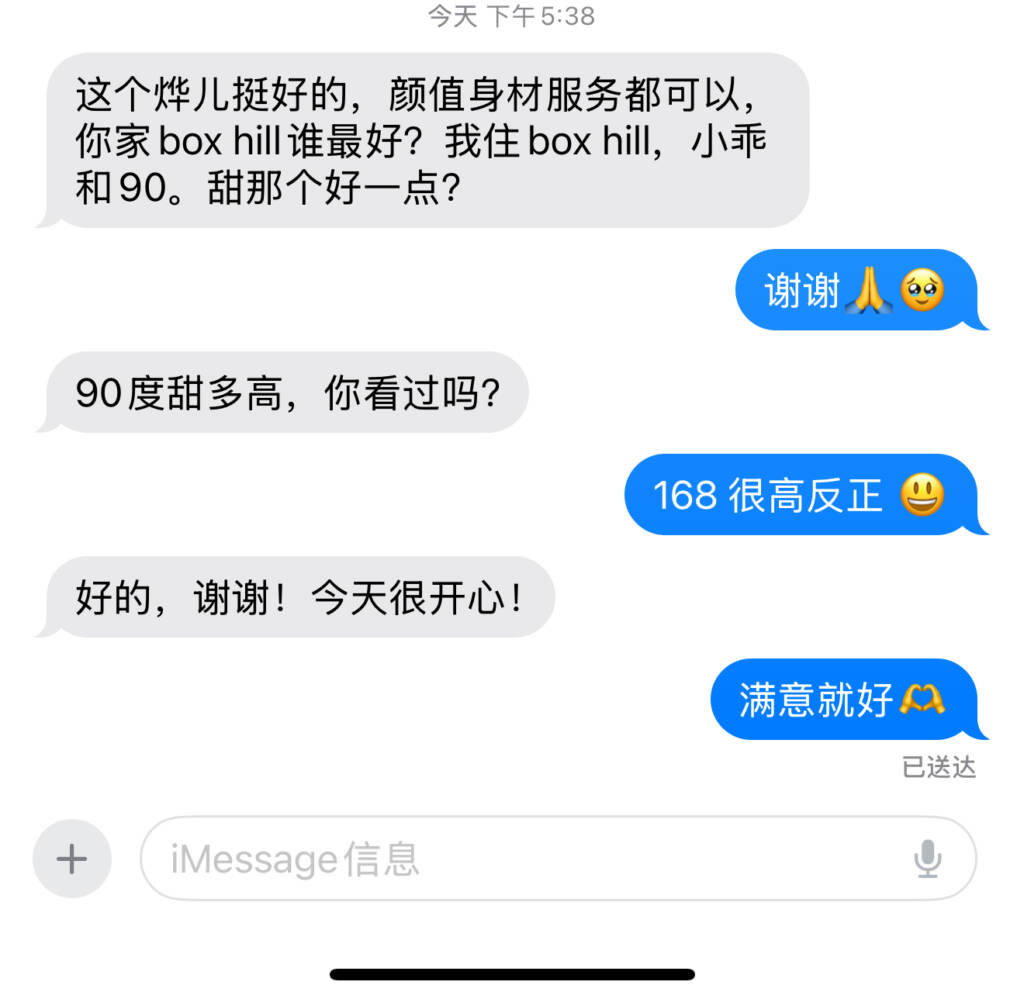The width and height of the screenshot is (1024, 999).
Task: Tap the iMessage text input field
Action: [558, 858]
